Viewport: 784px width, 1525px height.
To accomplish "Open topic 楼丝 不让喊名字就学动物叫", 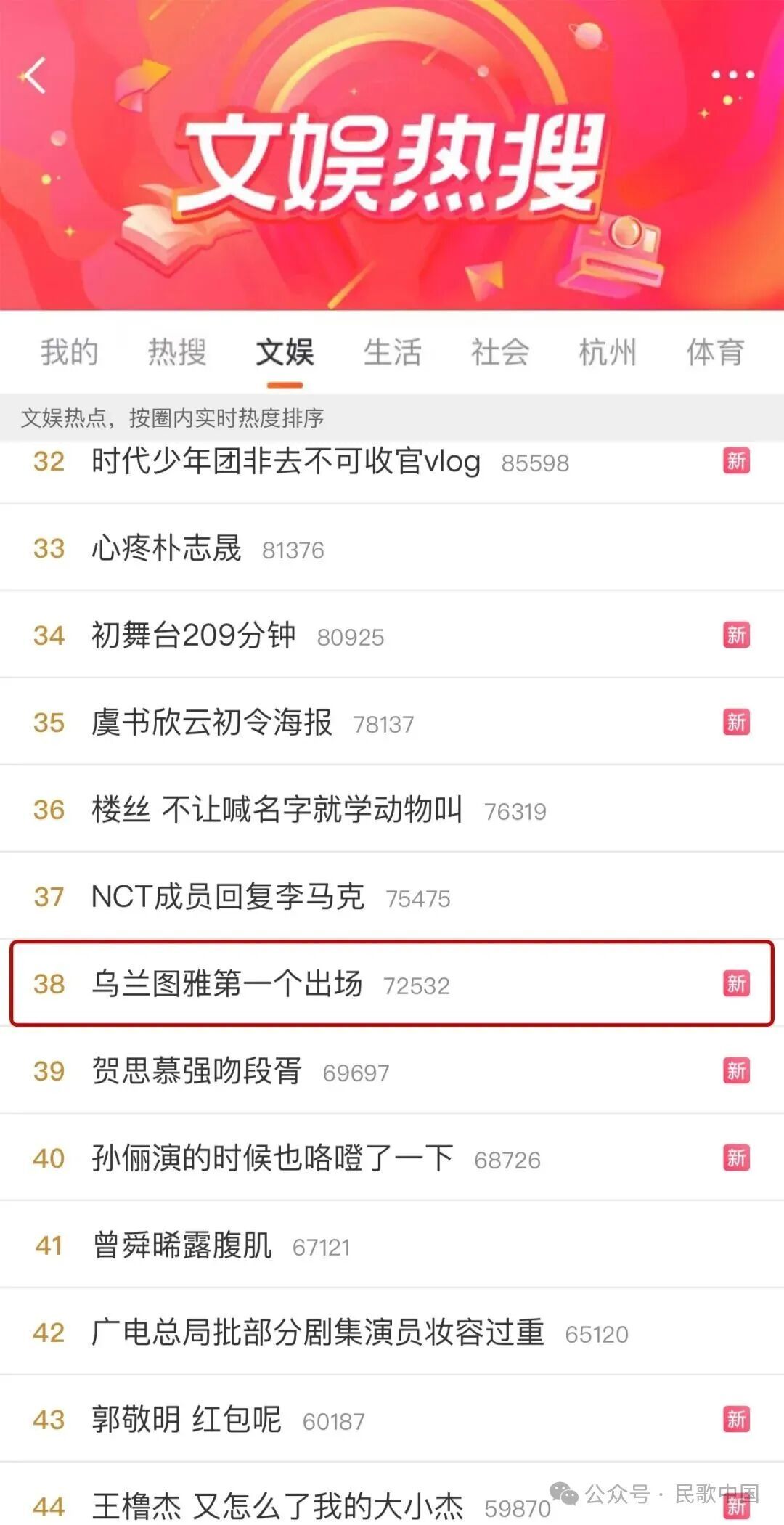I will pyautogui.click(x=277, y=810).
